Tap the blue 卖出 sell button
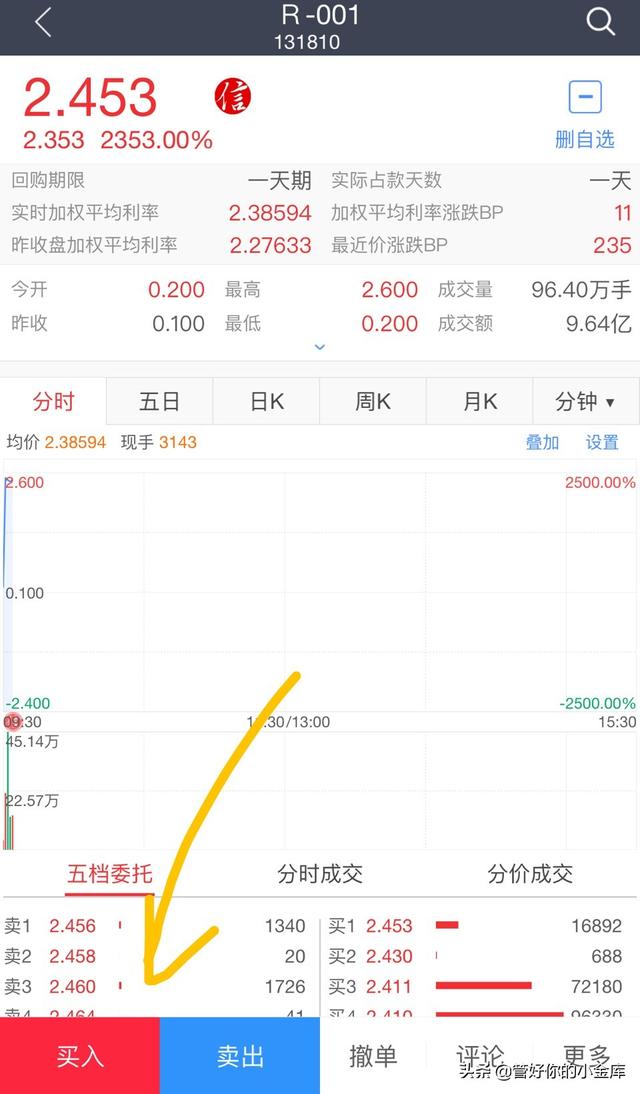 (x=239, y=1056)
